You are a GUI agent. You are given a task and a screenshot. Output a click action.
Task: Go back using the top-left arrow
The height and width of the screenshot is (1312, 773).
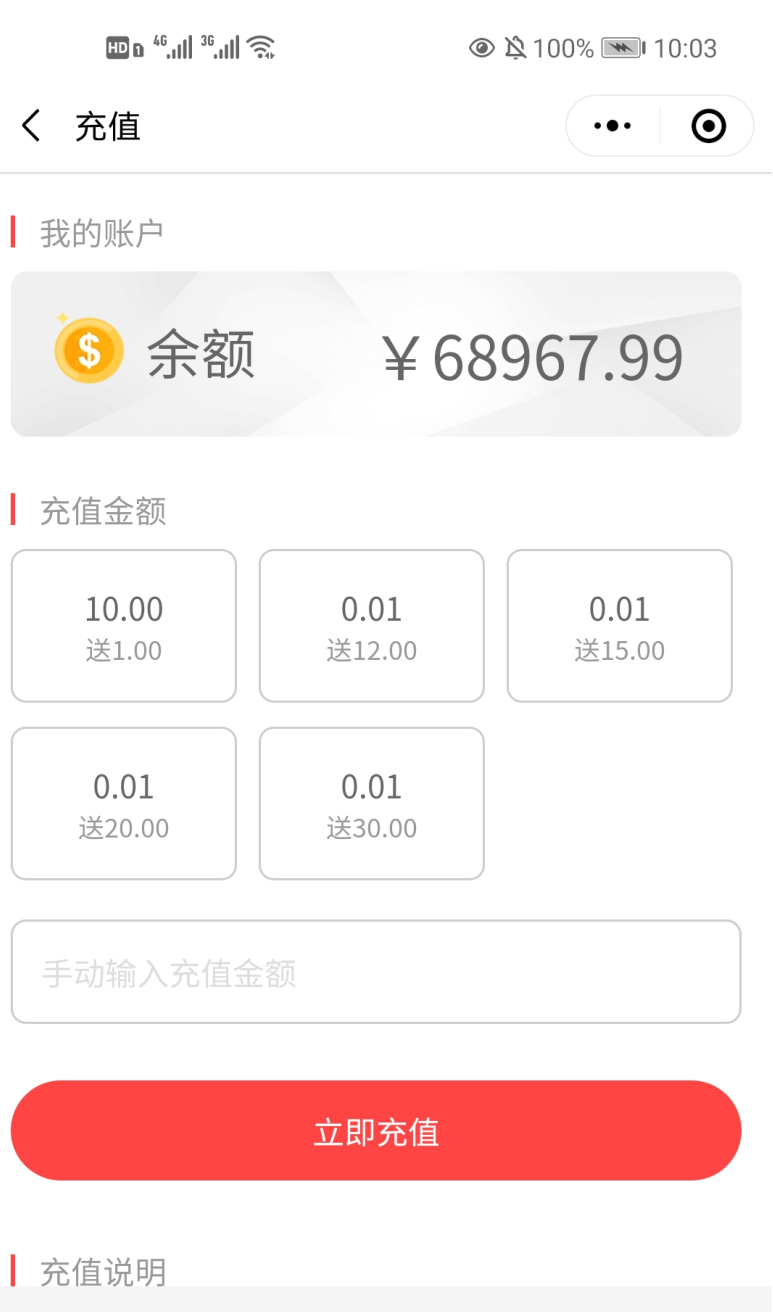(31, 127)
